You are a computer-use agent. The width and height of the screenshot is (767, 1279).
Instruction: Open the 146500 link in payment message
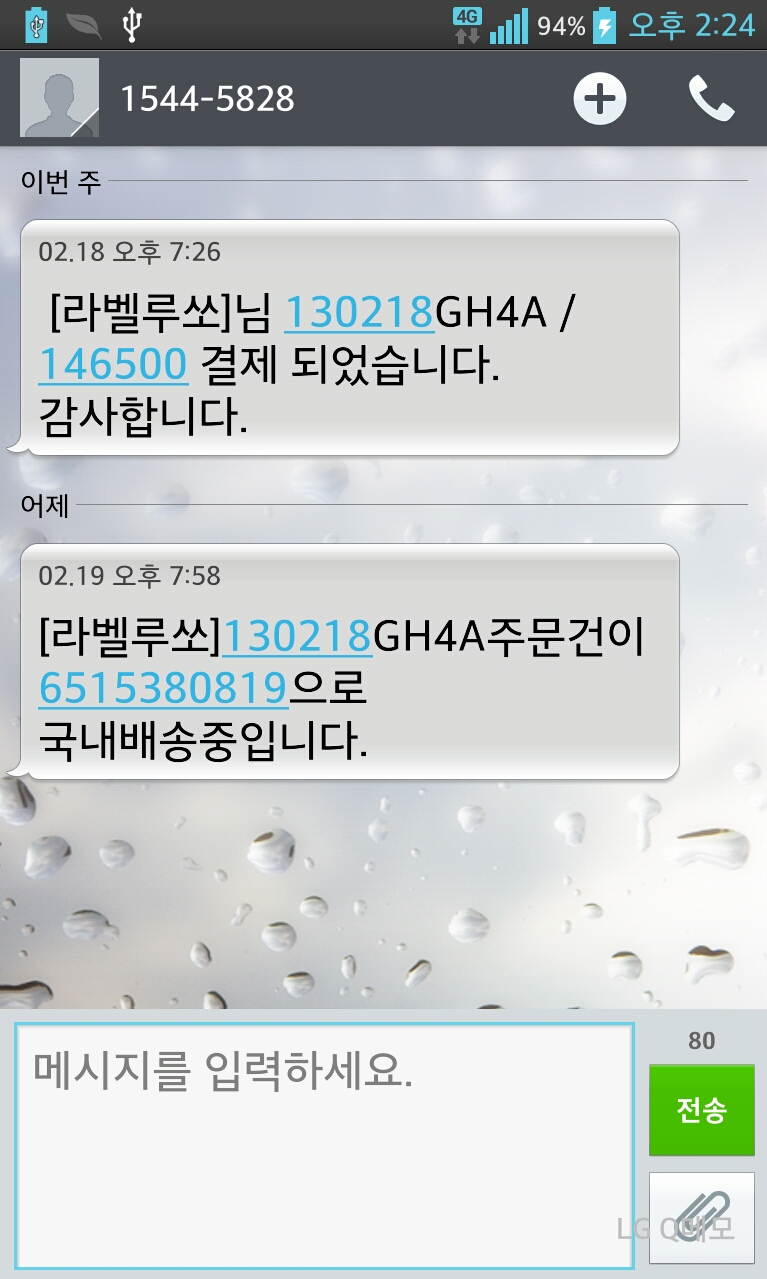pos(113,364)
